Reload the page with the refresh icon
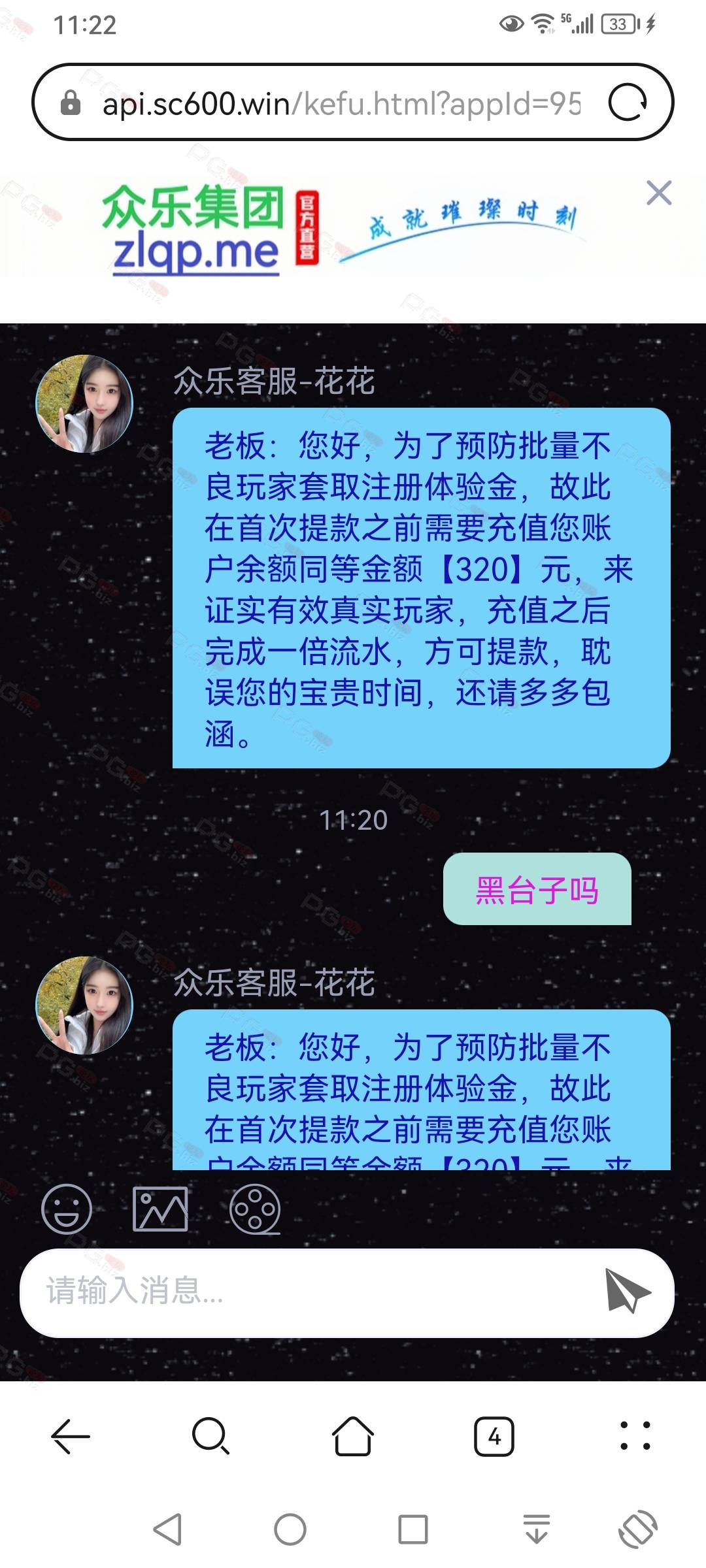 pyautogui.click(x=628, y=103)
